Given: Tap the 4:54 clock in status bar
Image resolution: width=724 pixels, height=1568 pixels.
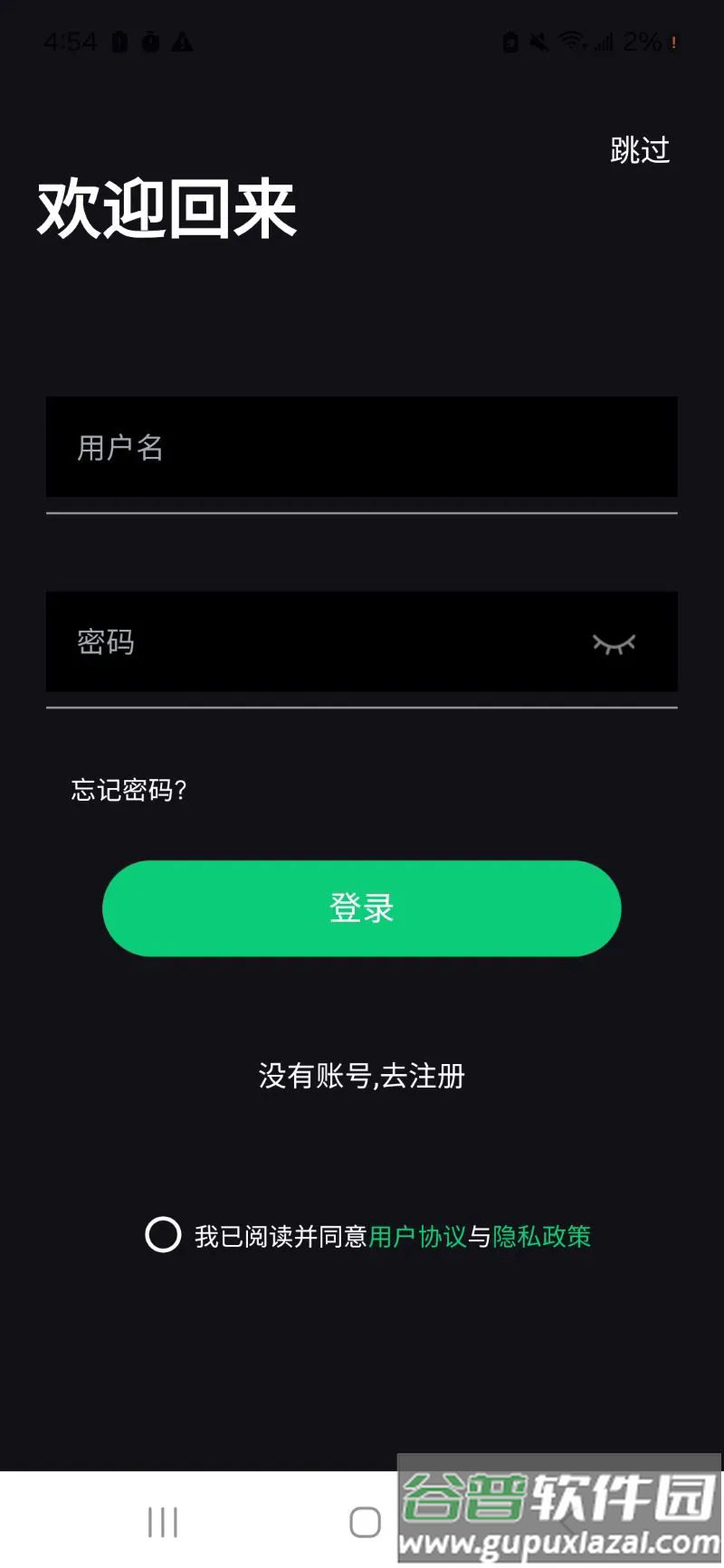Looking at the screenshot, I should tap(72, 41).
